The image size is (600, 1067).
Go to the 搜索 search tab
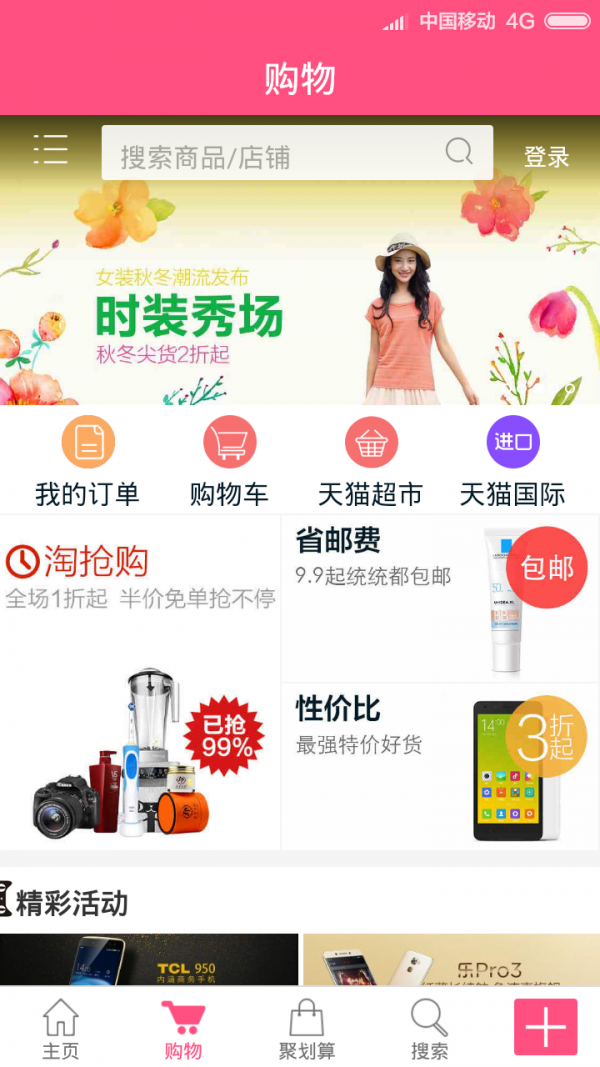[429, 1028]
